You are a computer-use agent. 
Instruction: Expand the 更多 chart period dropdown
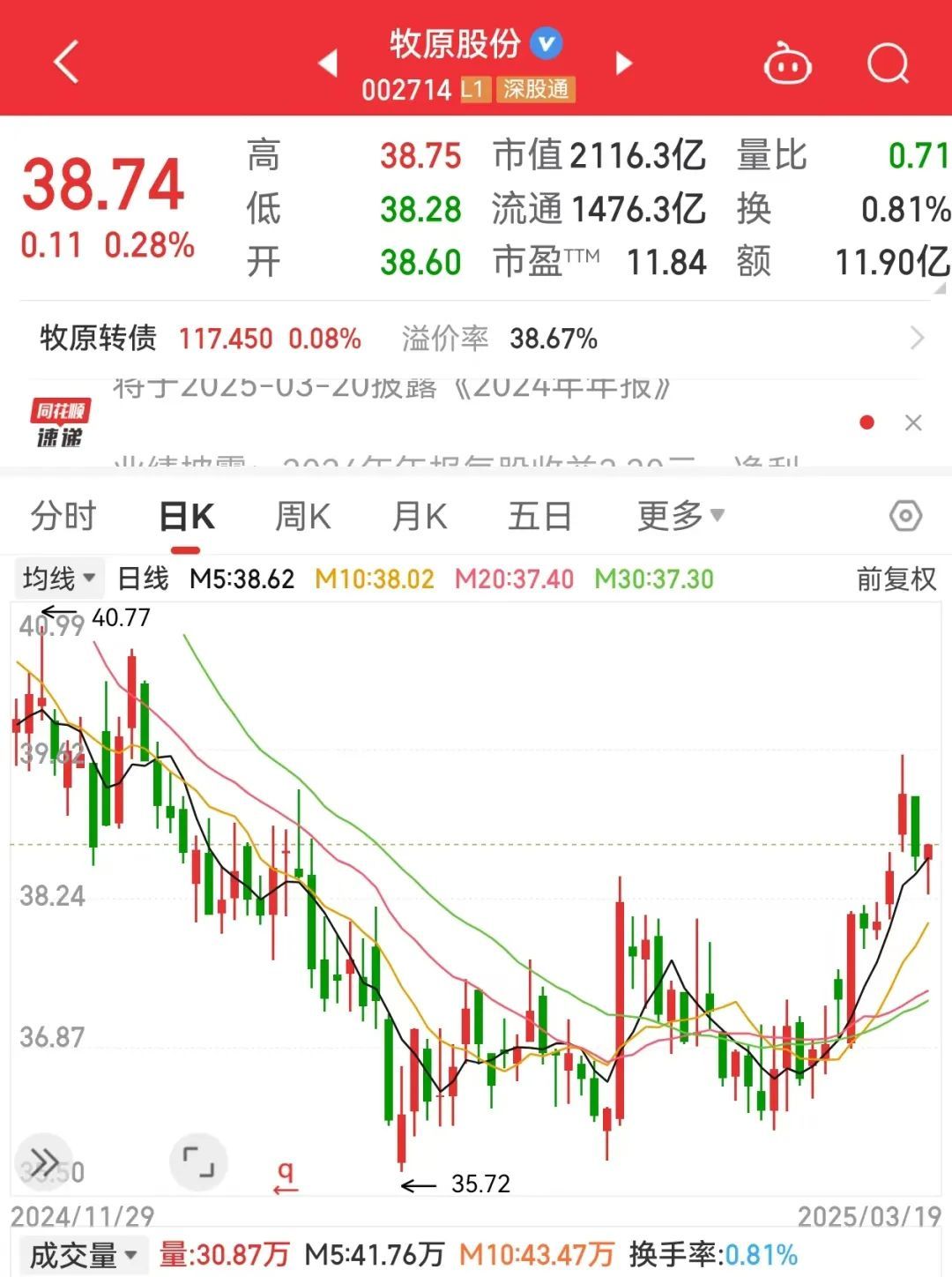(680, 516)
